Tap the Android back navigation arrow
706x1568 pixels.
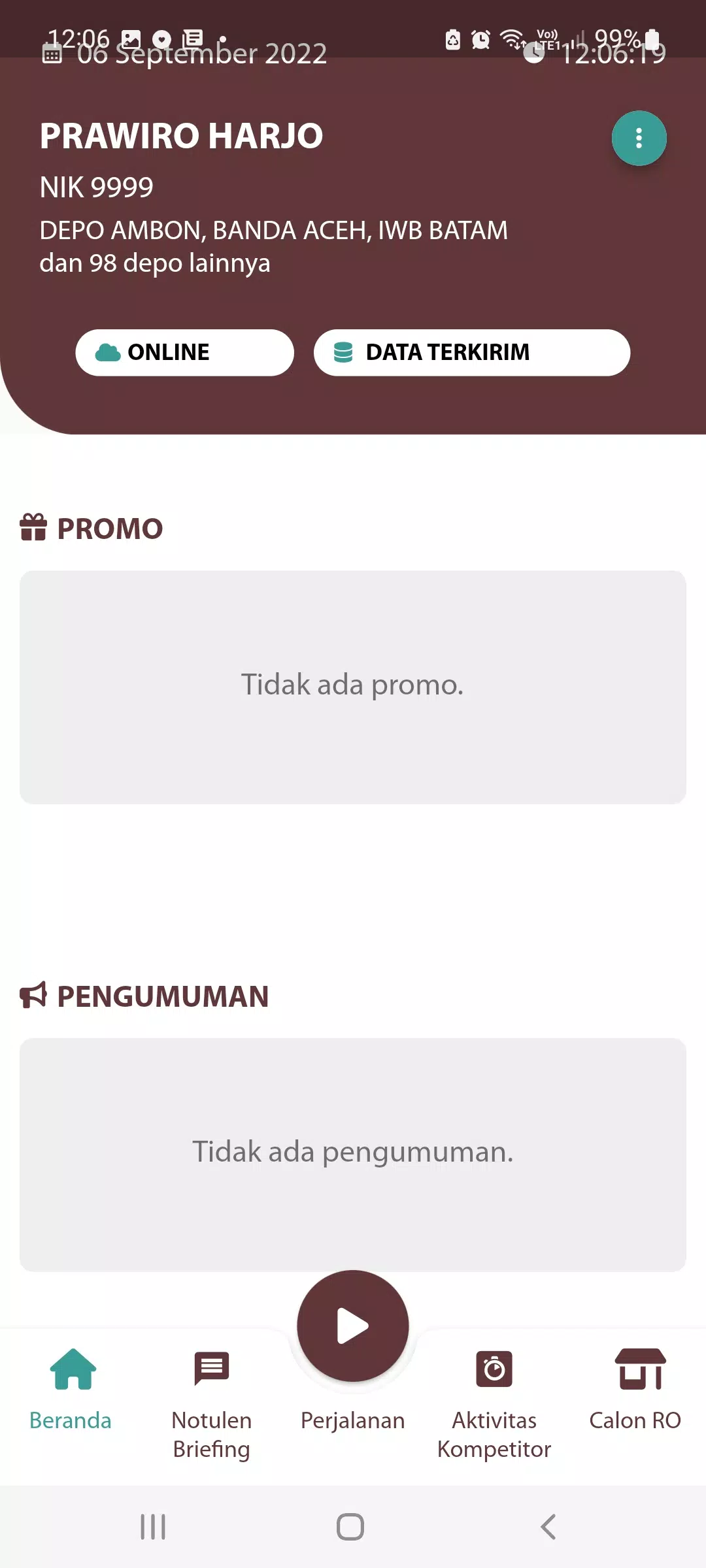pyautogui.click(x=548, y=1527)
